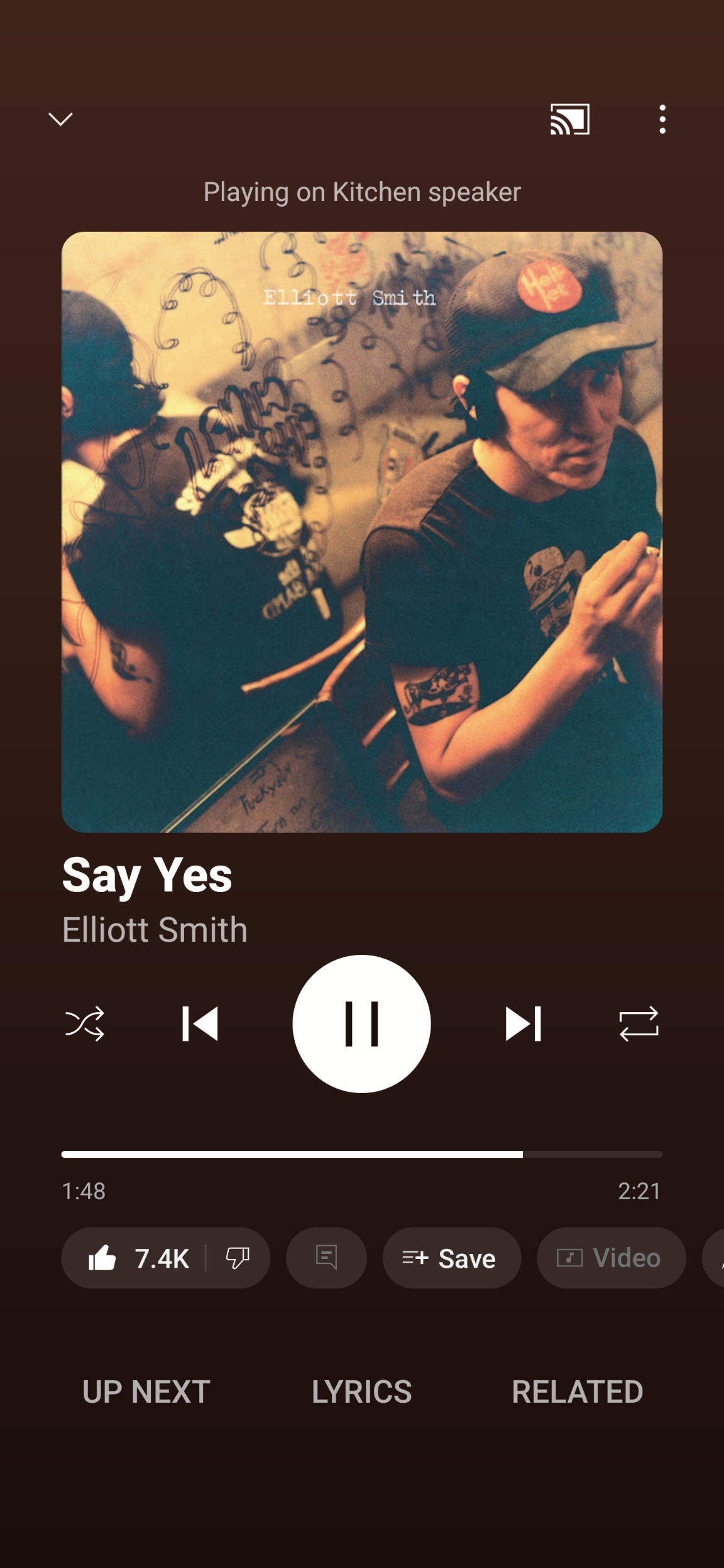
Task: Open the comments chip
Action: (x=326, y=1258)
